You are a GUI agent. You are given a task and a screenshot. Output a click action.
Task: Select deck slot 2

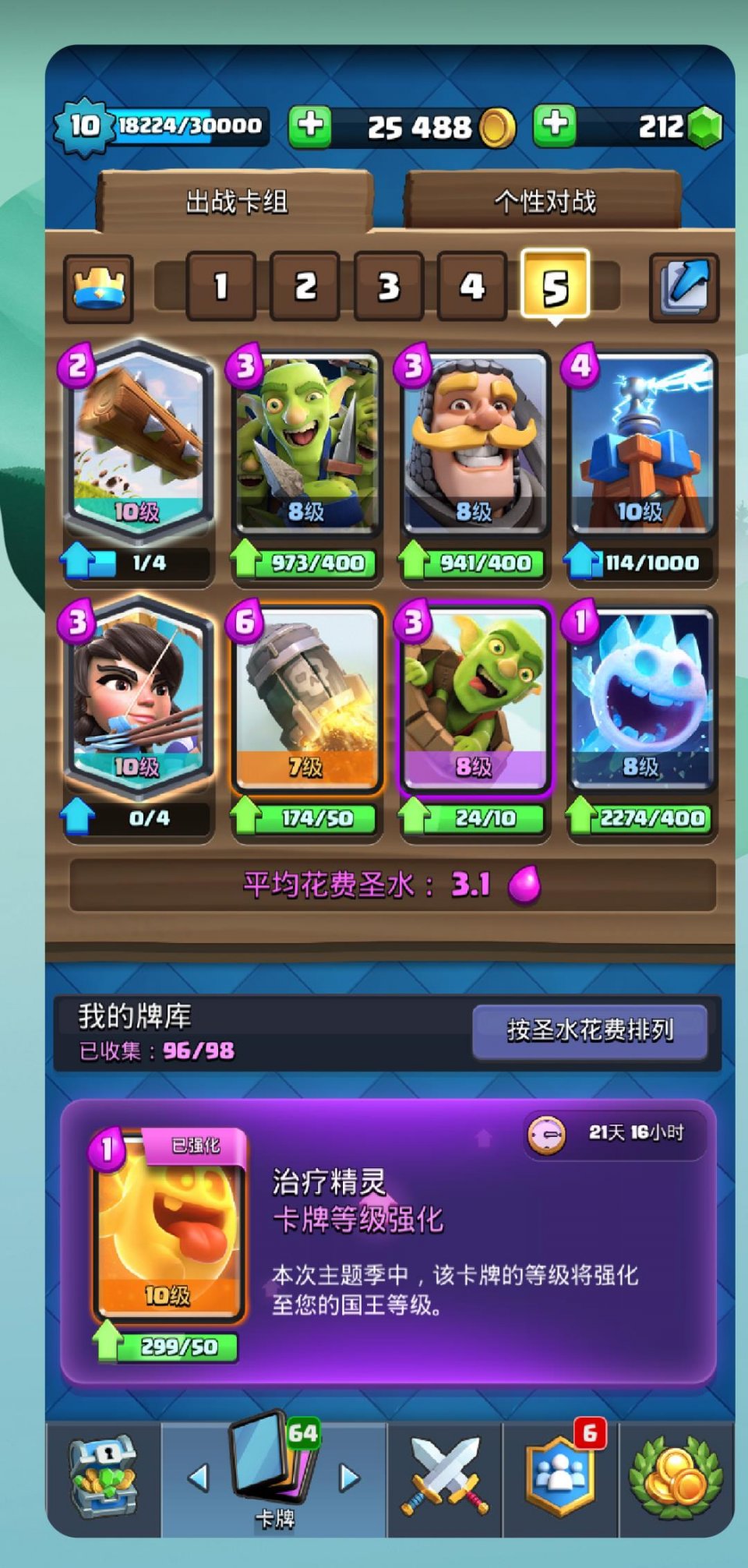305,286
